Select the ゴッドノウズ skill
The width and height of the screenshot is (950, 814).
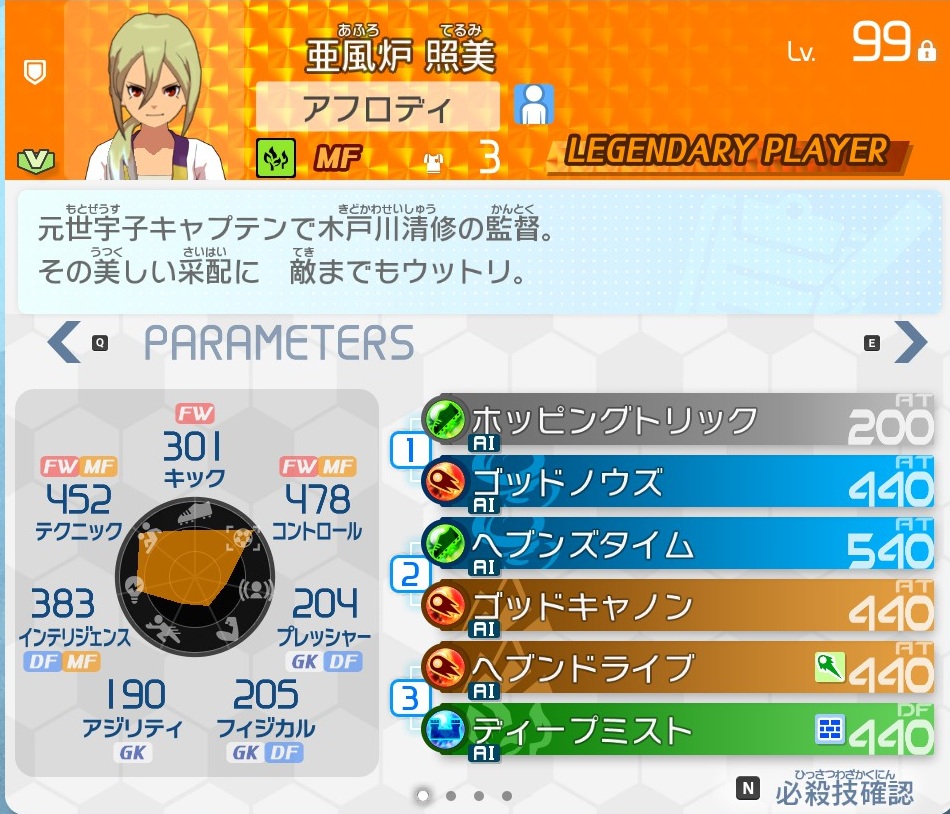[680, 485]
